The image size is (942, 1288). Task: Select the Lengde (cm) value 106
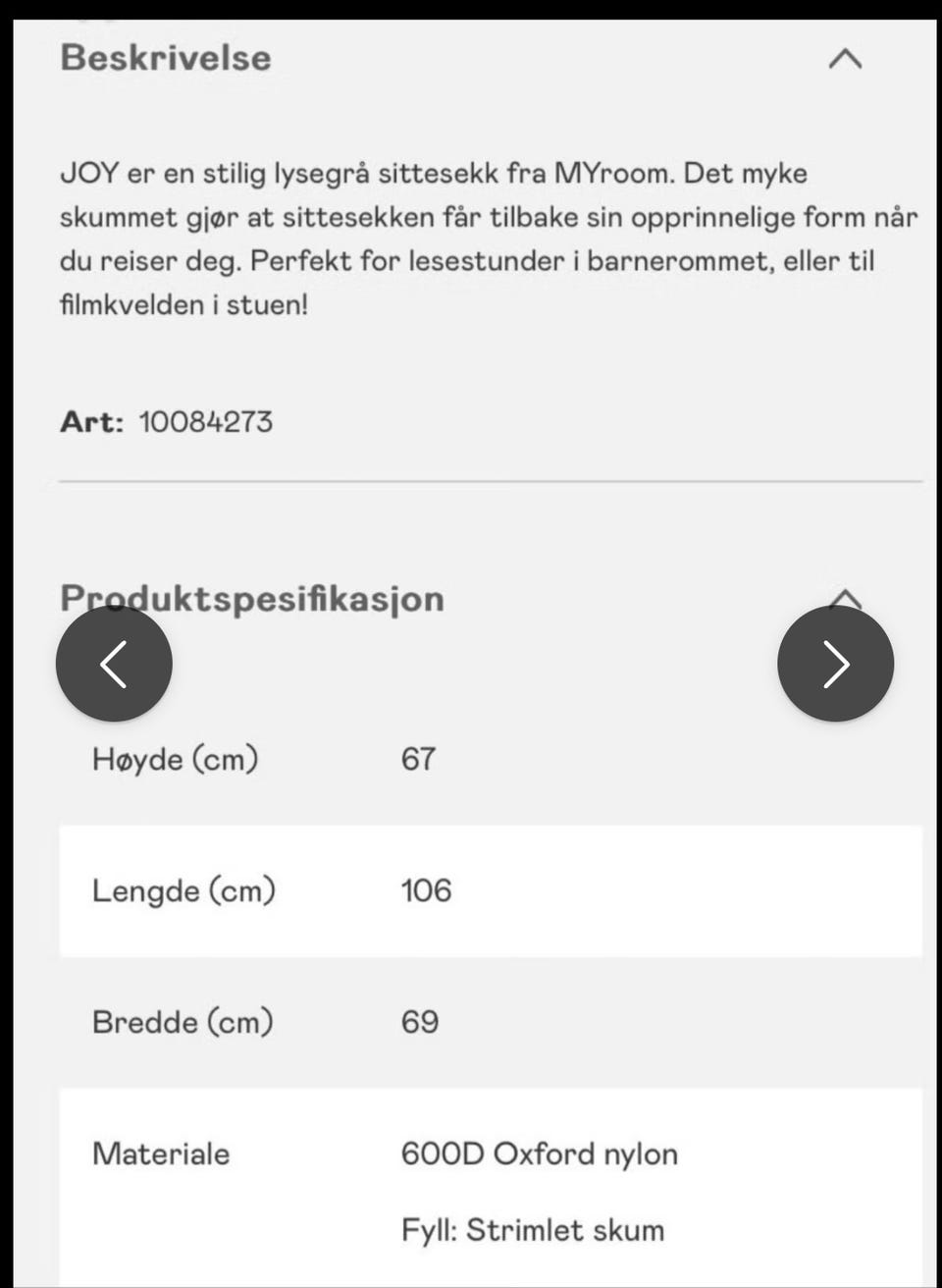pos(427,890)
